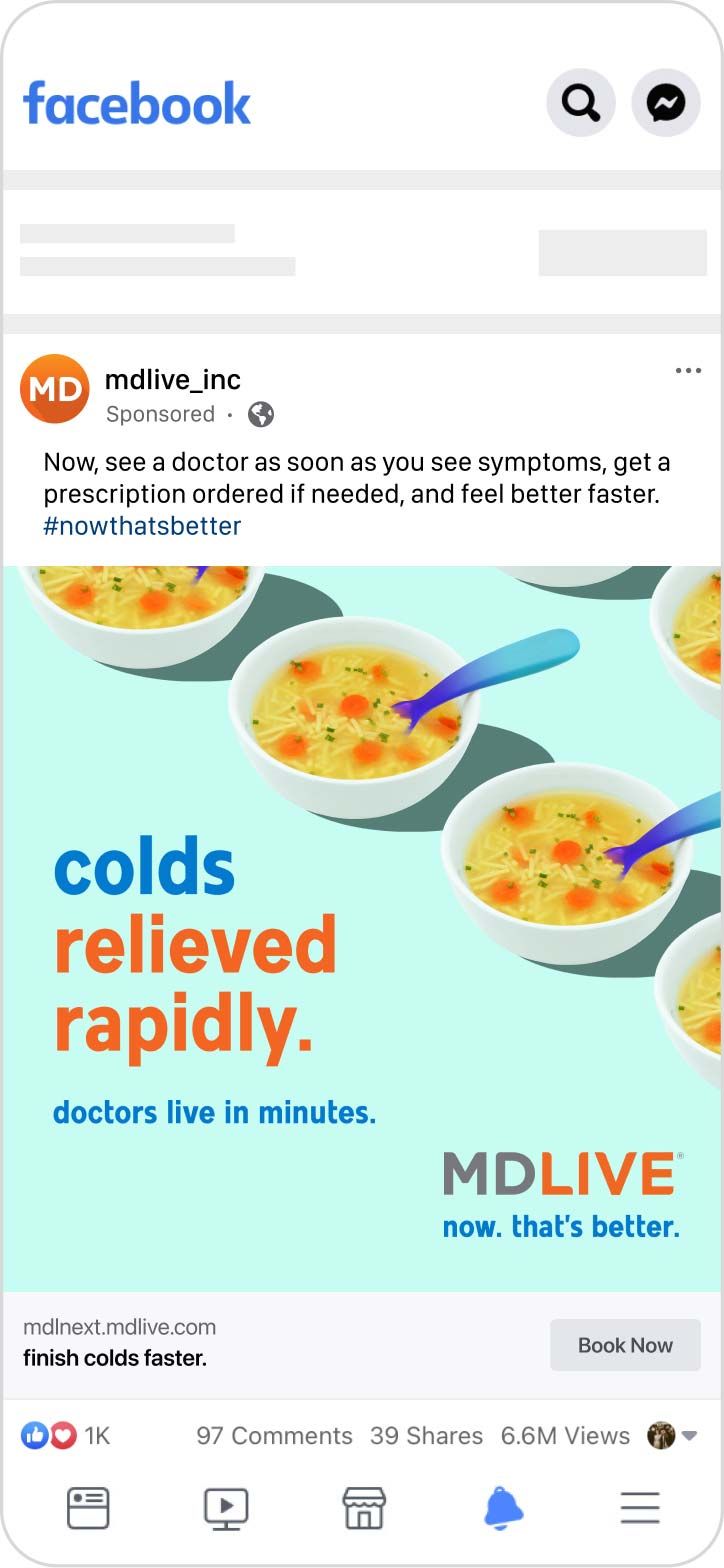Open the mdlive_inc profile avatar
The width and height of the screenshot is (724, 1568).
point(55,389)
